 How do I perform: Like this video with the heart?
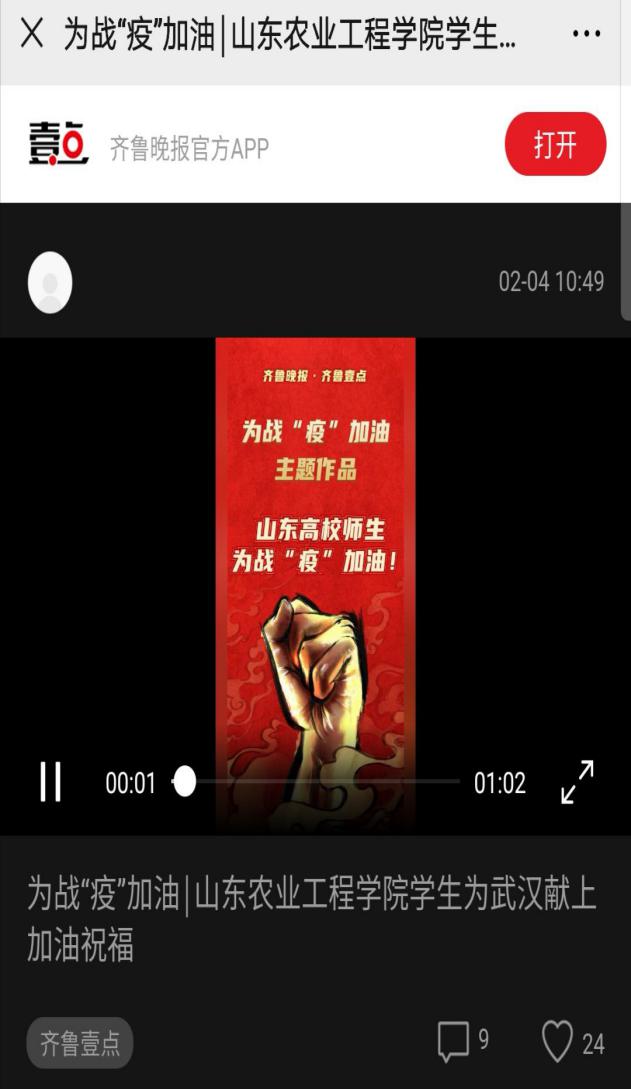557,1042
